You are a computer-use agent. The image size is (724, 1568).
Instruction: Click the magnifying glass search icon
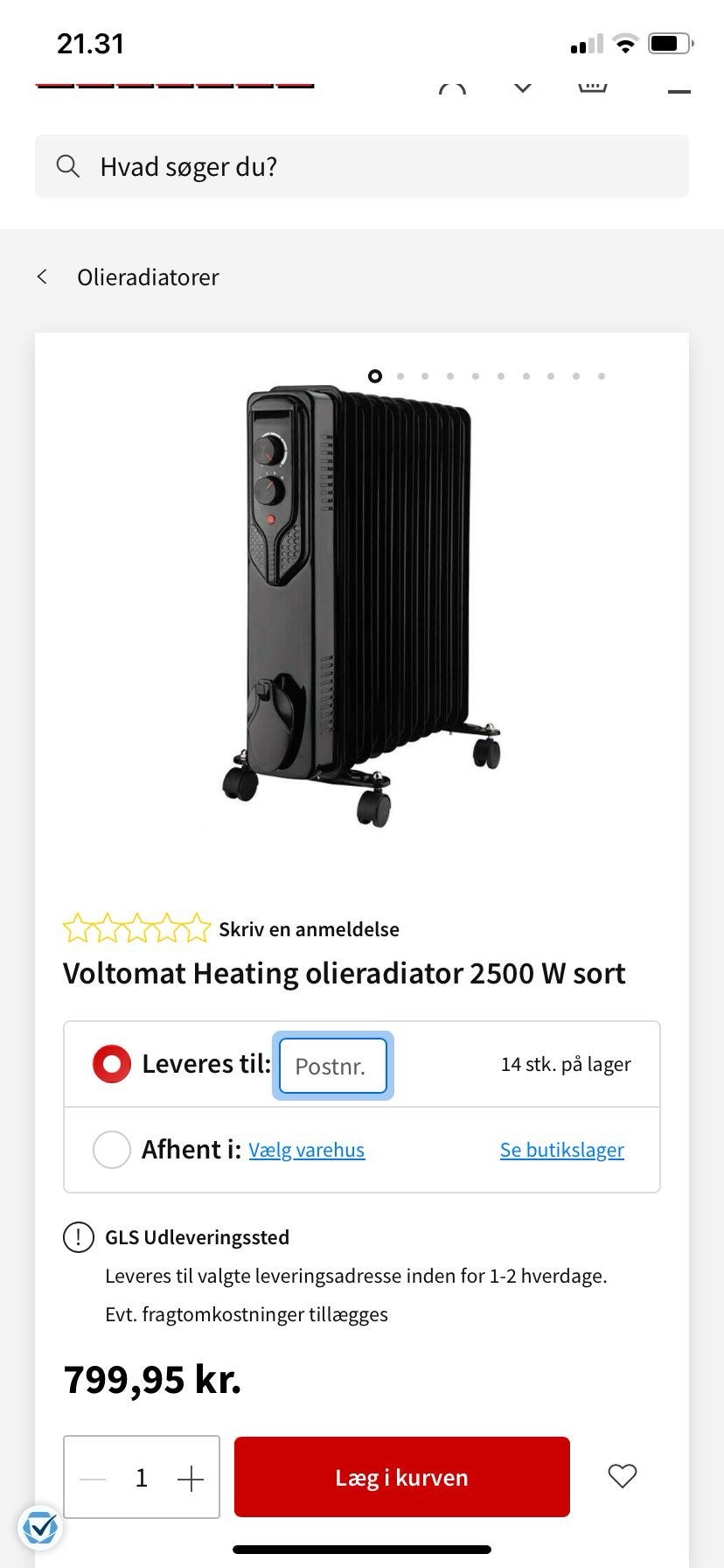pos(68,166)
